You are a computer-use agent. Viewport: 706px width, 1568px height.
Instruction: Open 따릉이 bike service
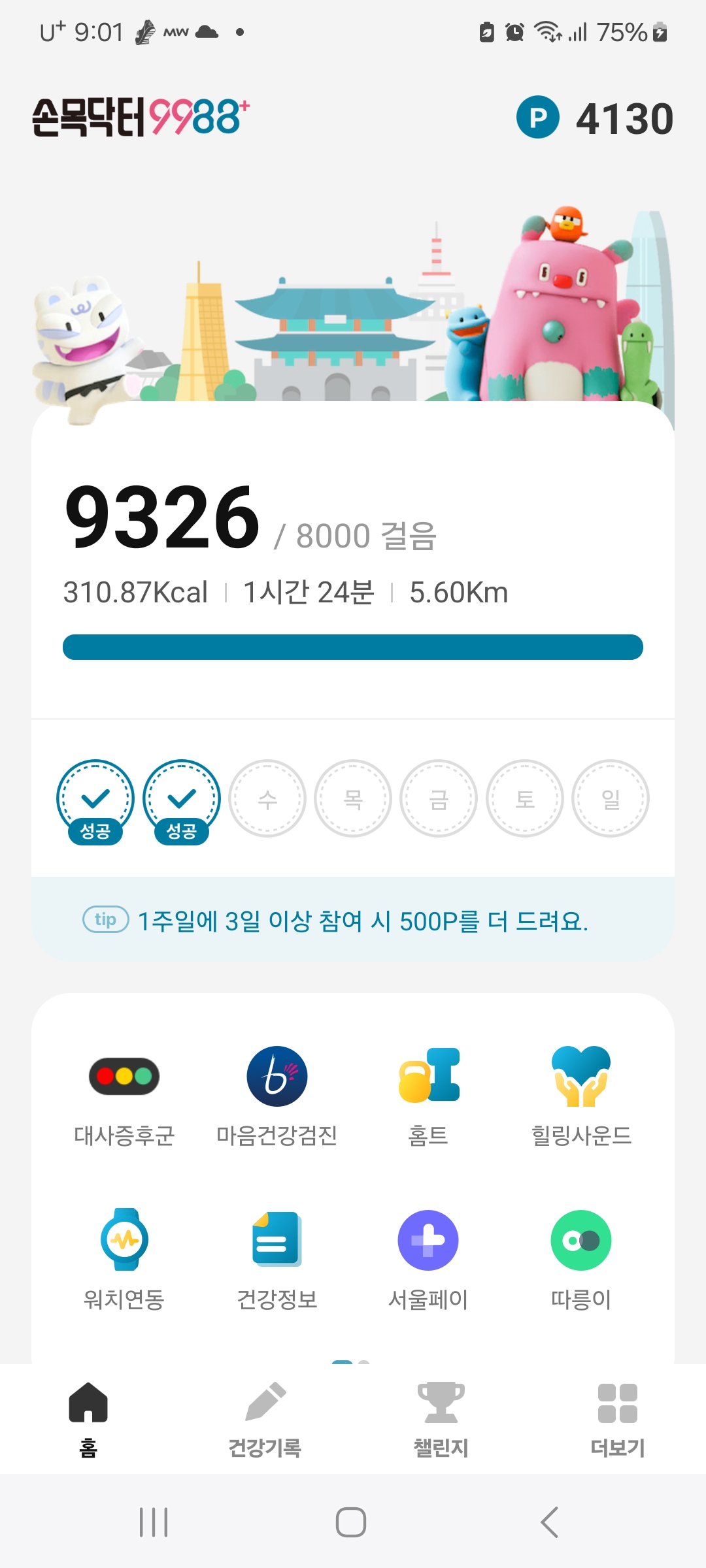581,1259
